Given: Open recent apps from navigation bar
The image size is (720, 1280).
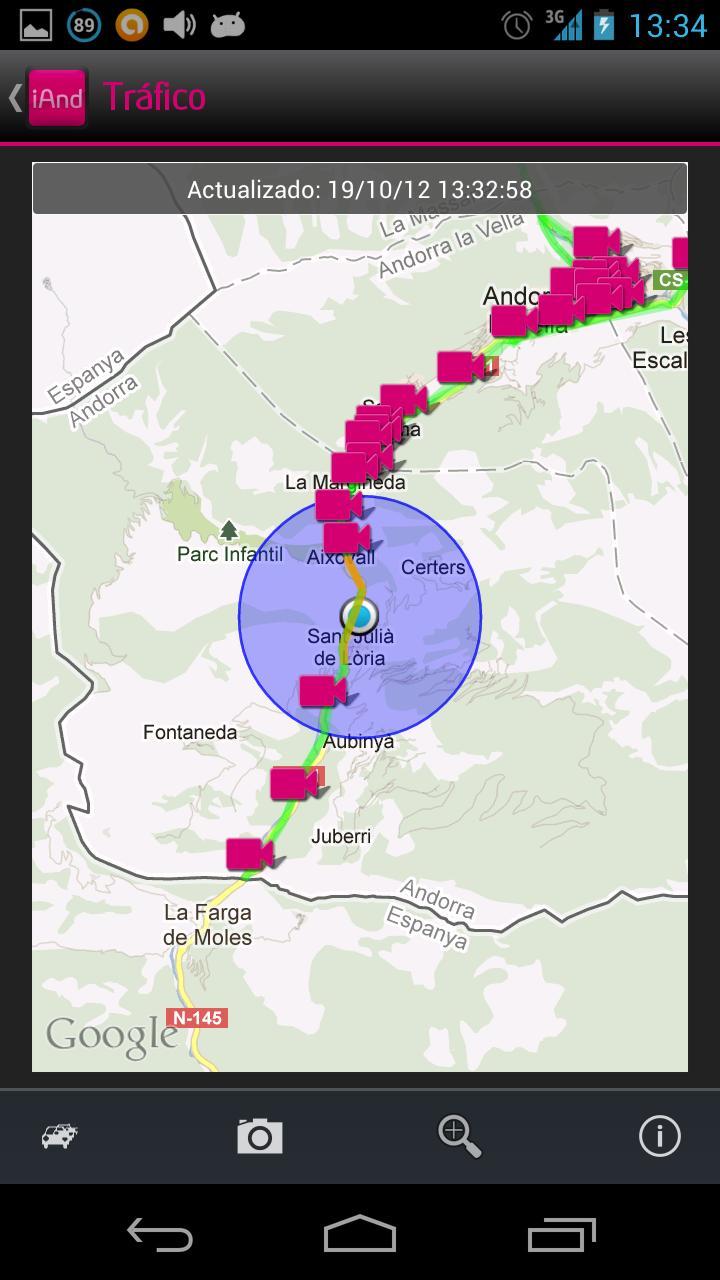Looking at the screenshot, I should 560,1236.
